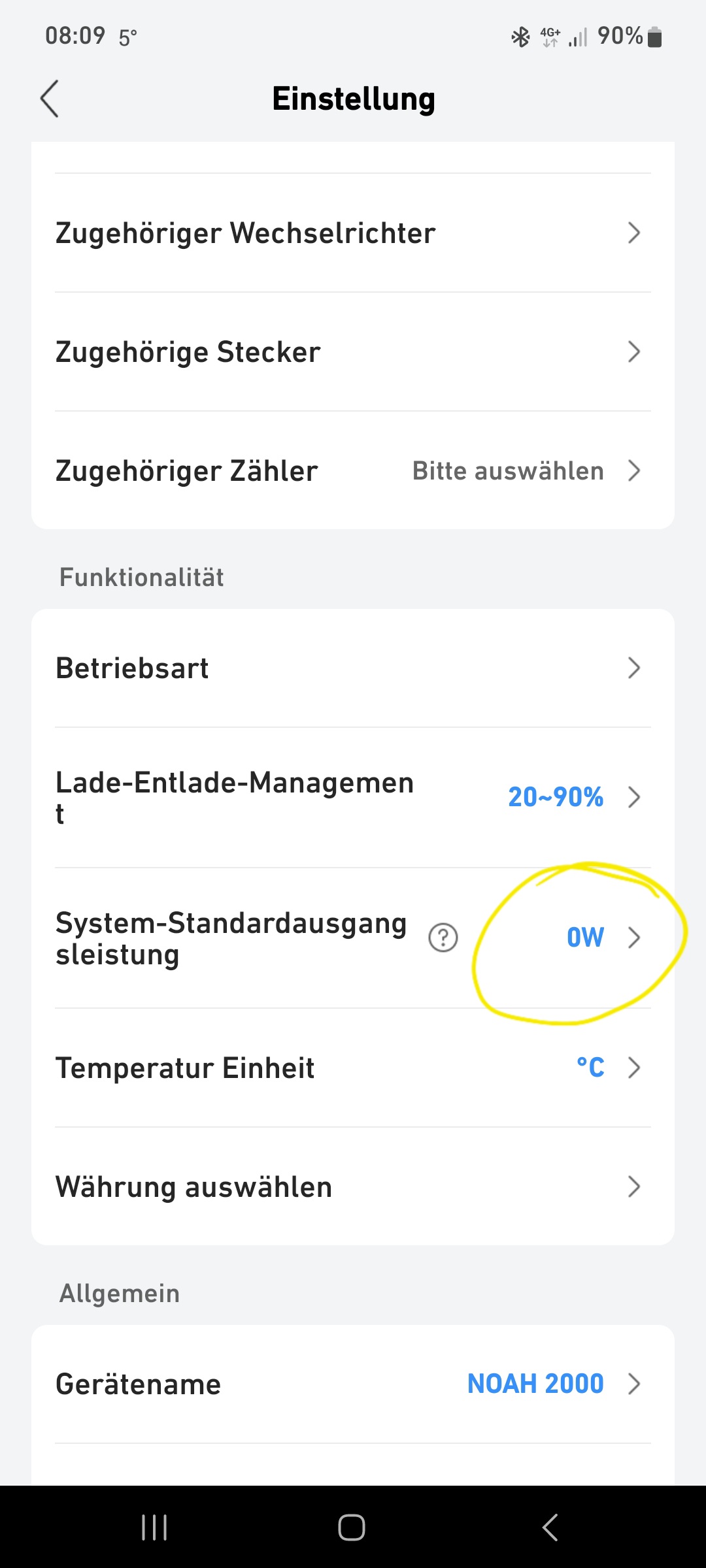Screen dimensions: 706x1568
Task: Open system recent apps
Action: pos(154,1527)
